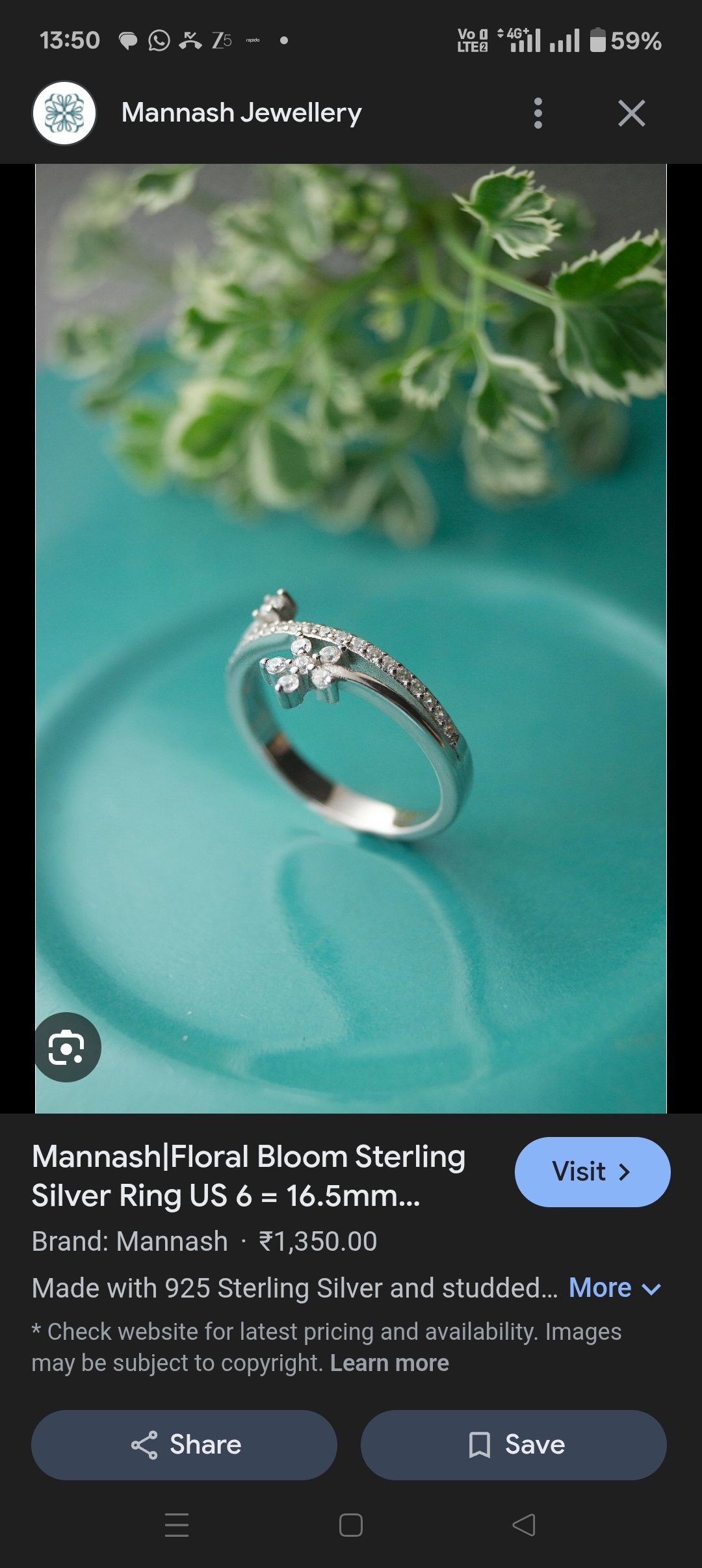The image size is (702, 1568).
Task: Expand description with More
Action: [614, 1288]
